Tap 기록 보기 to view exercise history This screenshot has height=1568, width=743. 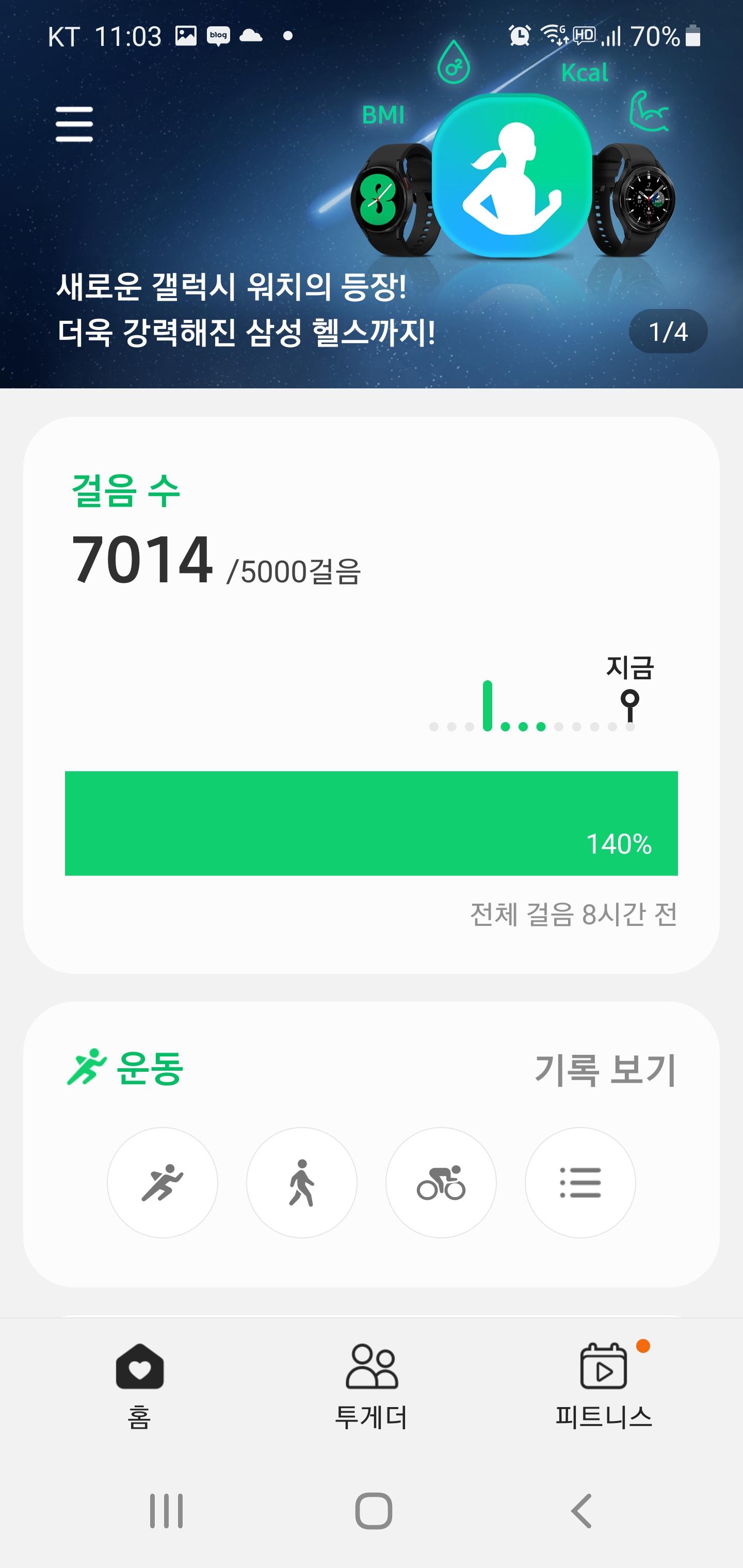point(605,1069)
